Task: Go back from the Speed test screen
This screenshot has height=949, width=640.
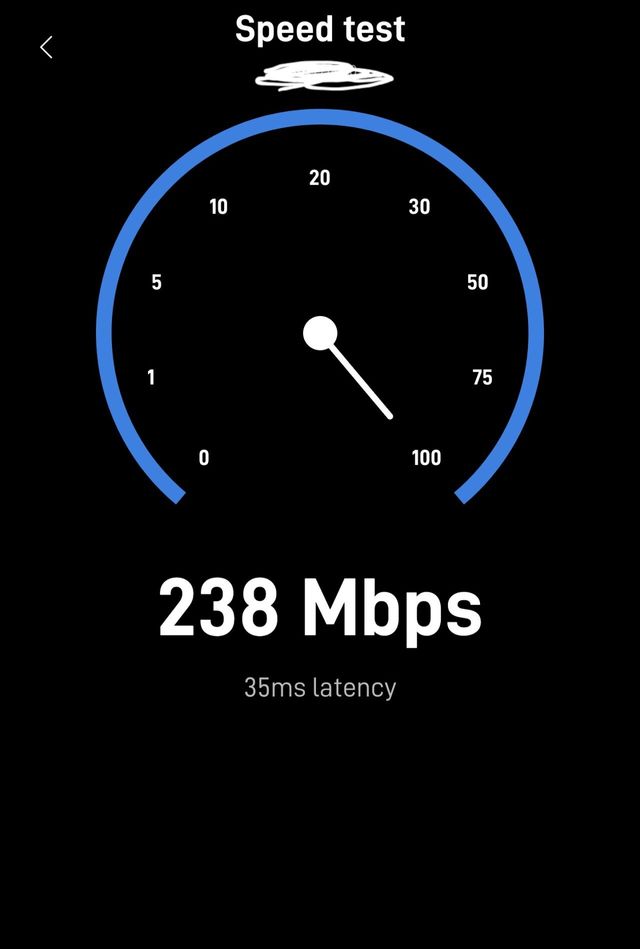Action: pyautogui.click(x=46, y=47)
